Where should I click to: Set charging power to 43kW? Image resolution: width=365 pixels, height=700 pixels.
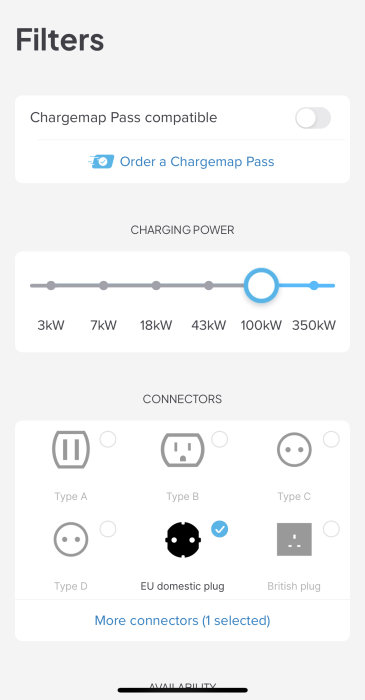208,286
